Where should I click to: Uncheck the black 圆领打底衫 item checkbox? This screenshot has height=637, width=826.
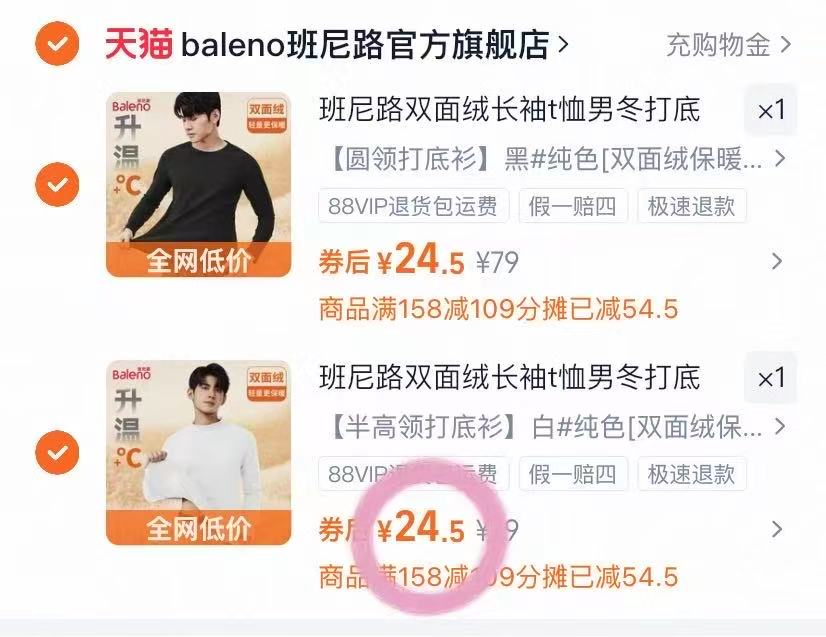58,185
